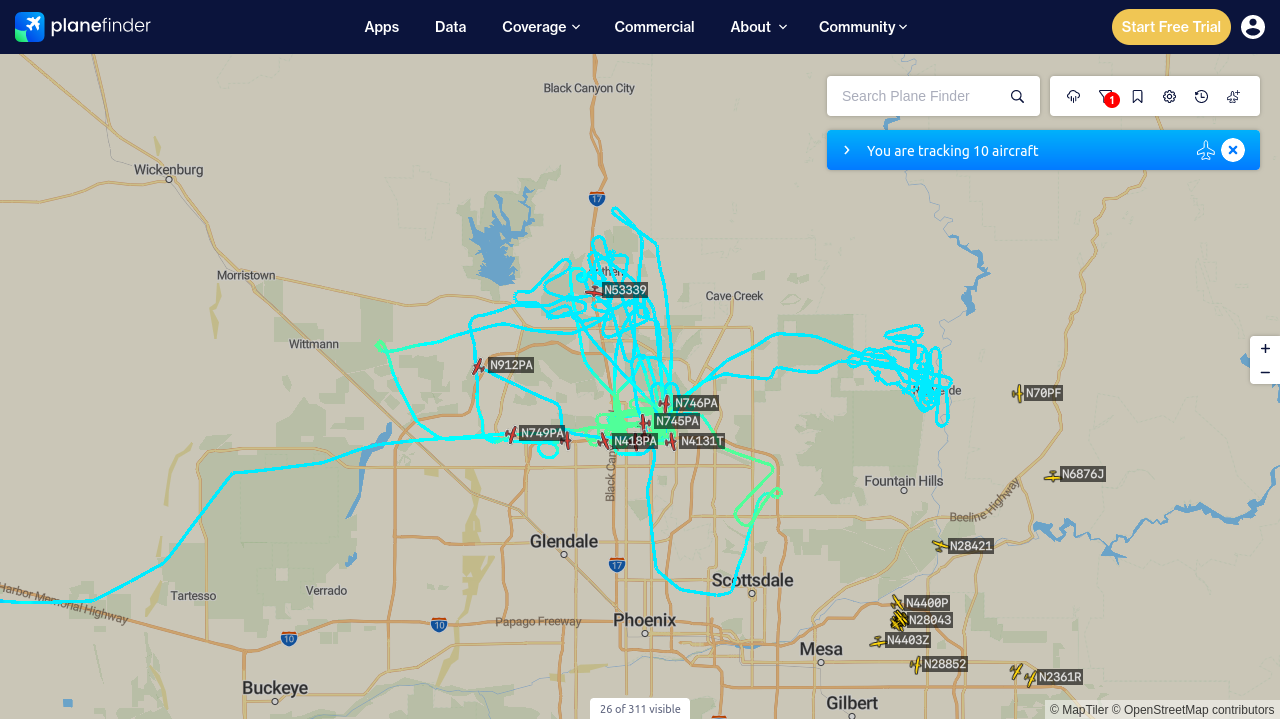Tap the add aircraft icon
The width and height of the screenshot is (1280, 720).
[x=1234, y=96]
